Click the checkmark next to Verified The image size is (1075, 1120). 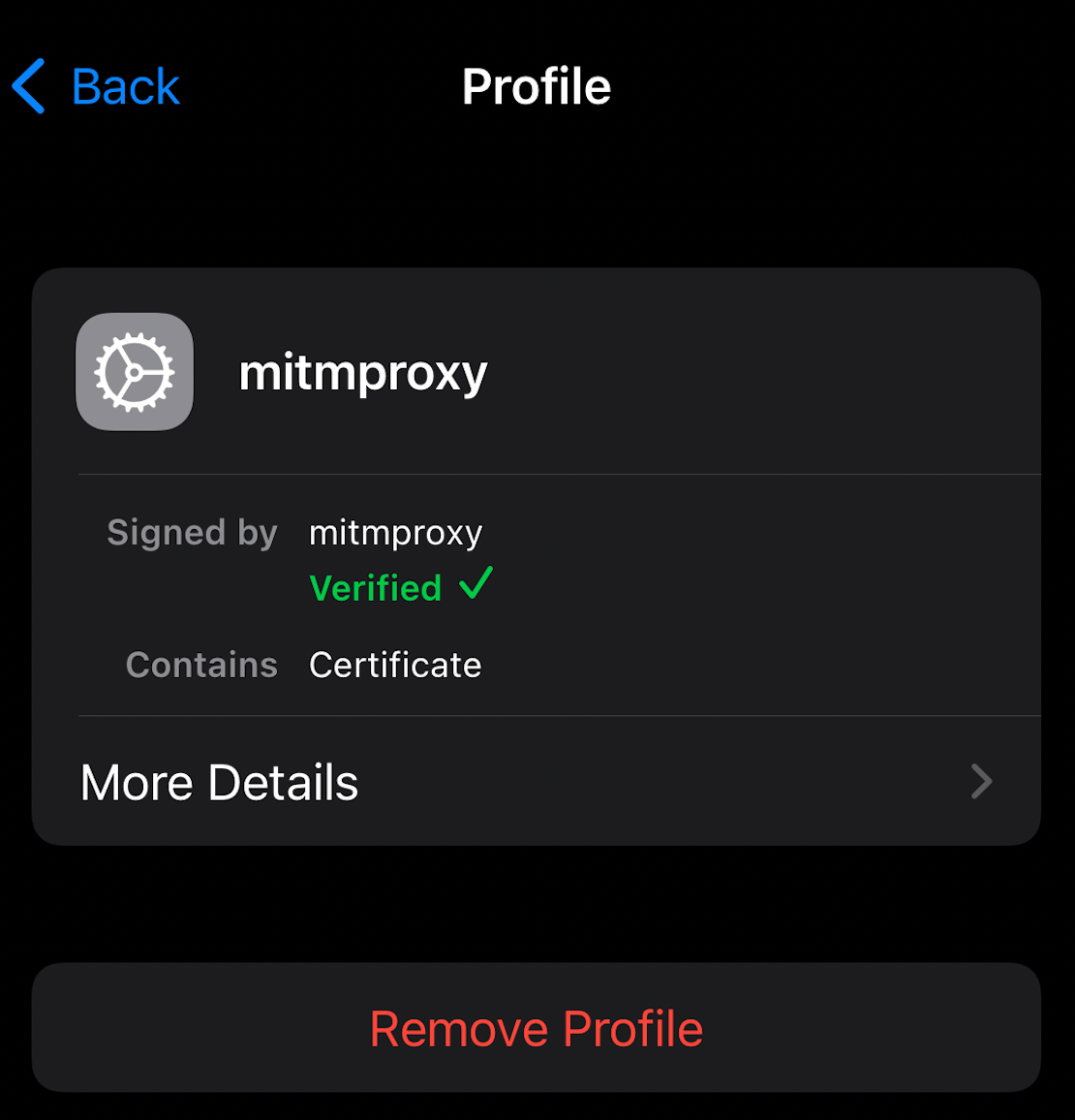click(x=476, y=582)
